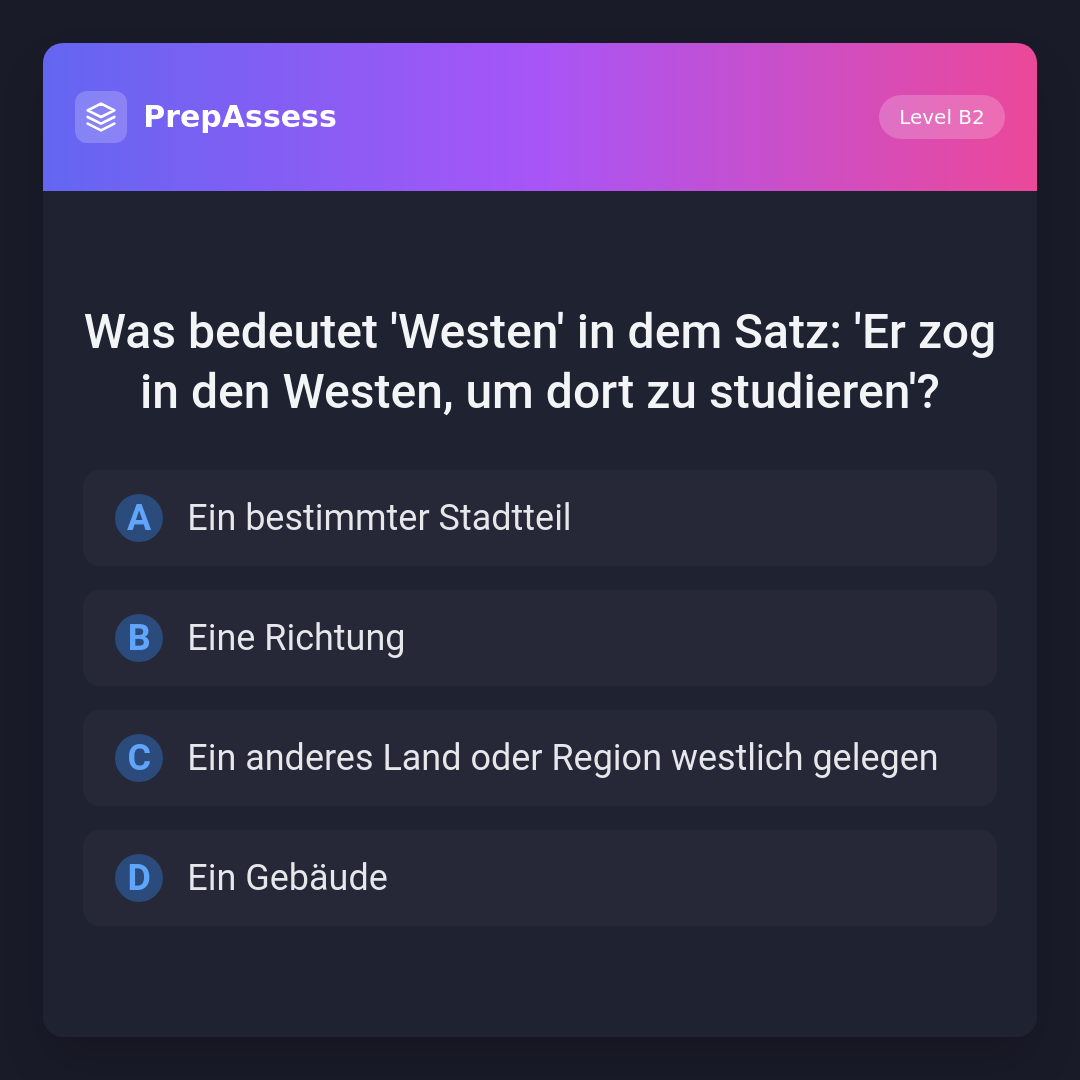1080x1080 pixels.
Task: Pick answer C 'Ein anderes Land oder Region'
Action: point(540,758)
